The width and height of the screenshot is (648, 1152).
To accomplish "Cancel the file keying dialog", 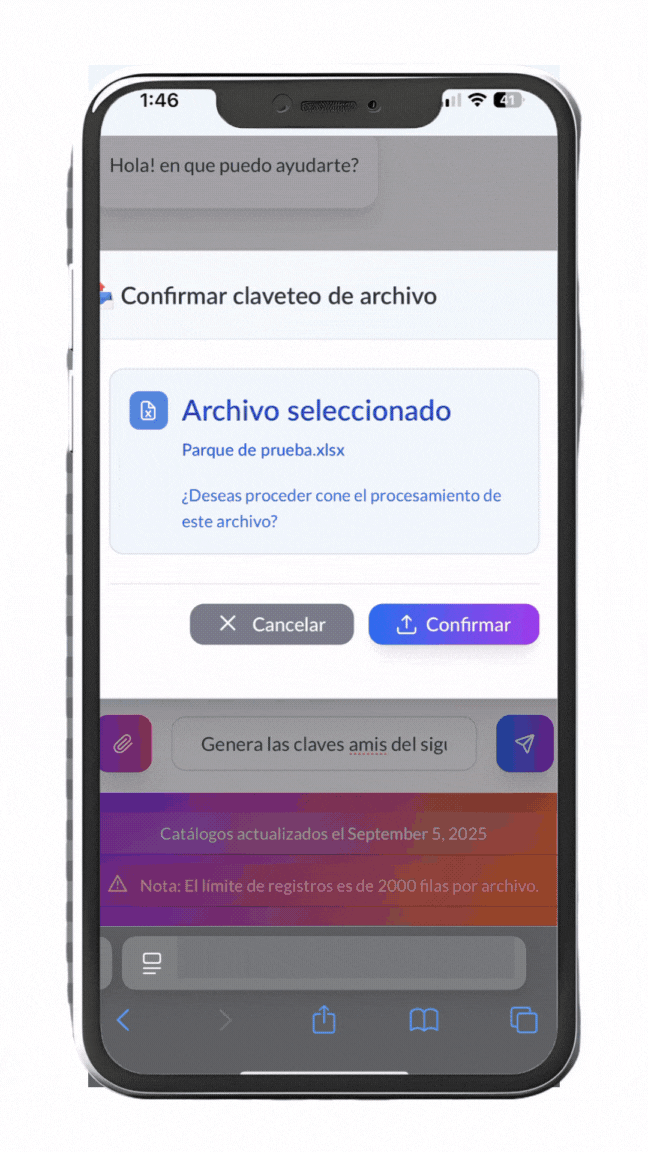I will (x=271, y=624).
